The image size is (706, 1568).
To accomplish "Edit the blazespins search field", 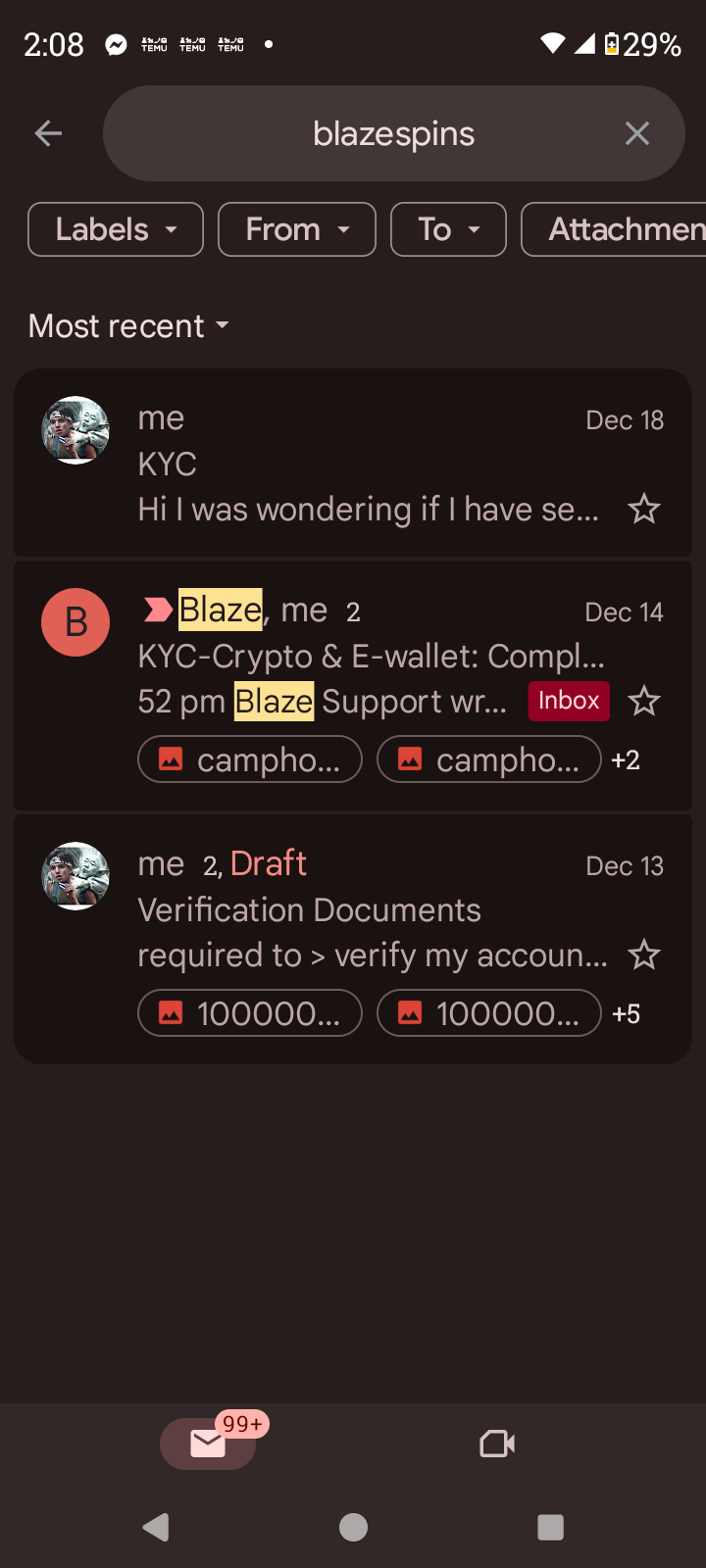I will coord(393,133).
